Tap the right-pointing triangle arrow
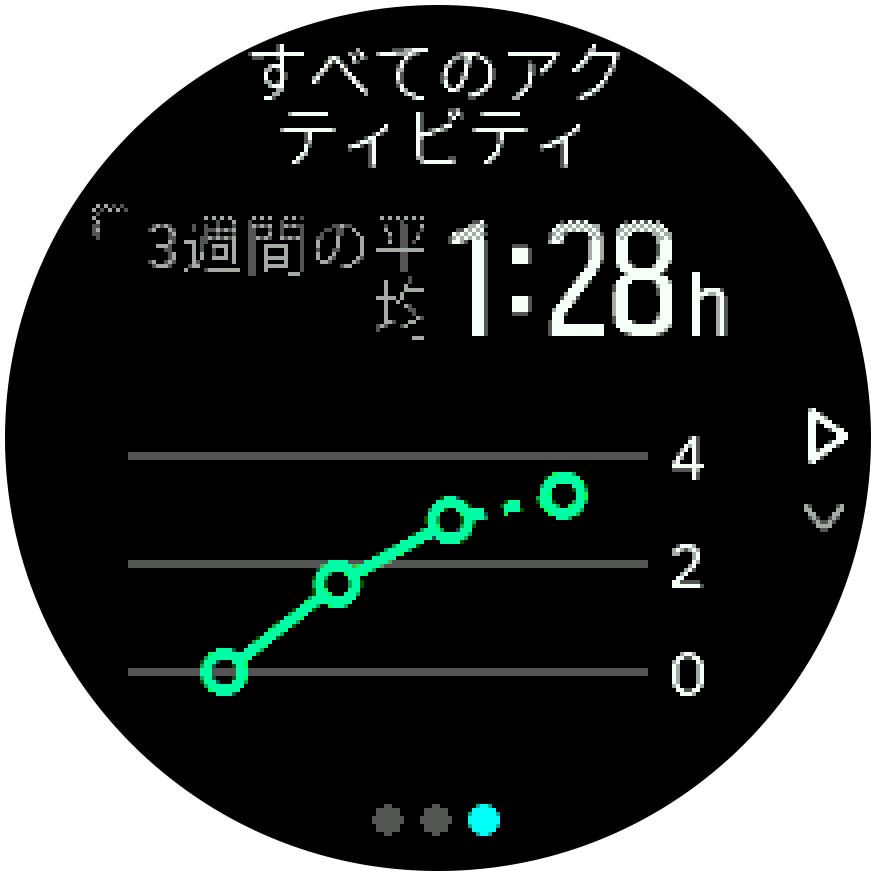The width and height of the screenshot is (872, 872). click(x=825, y=438)
